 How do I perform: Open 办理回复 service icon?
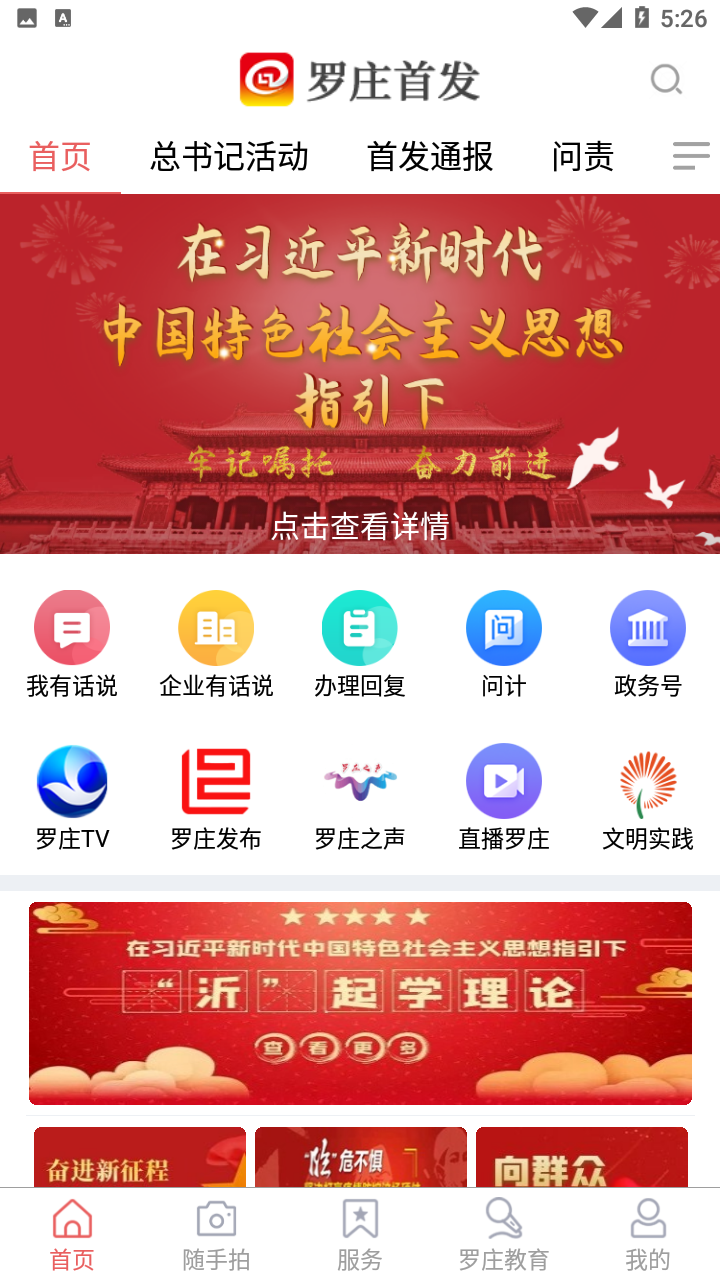click(360, 627)
